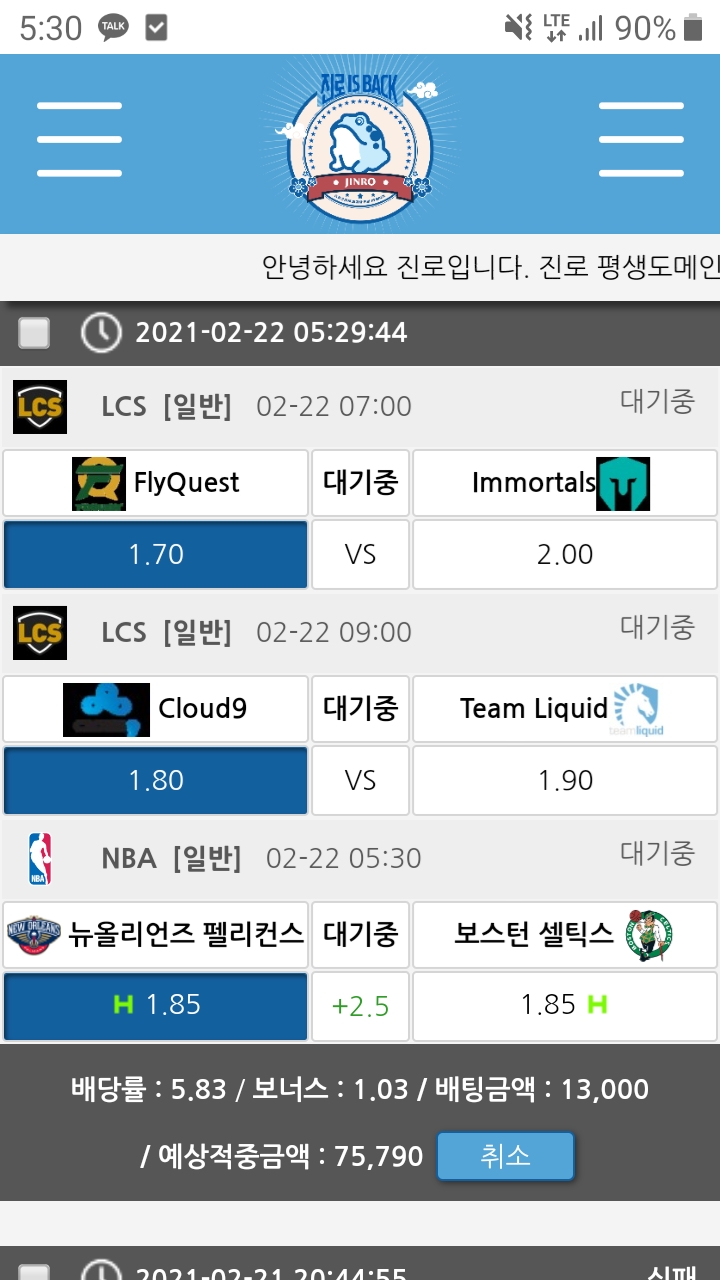Cancel the bet with the 취소 button
The image size is (720, 1280).
point(506,1156)
